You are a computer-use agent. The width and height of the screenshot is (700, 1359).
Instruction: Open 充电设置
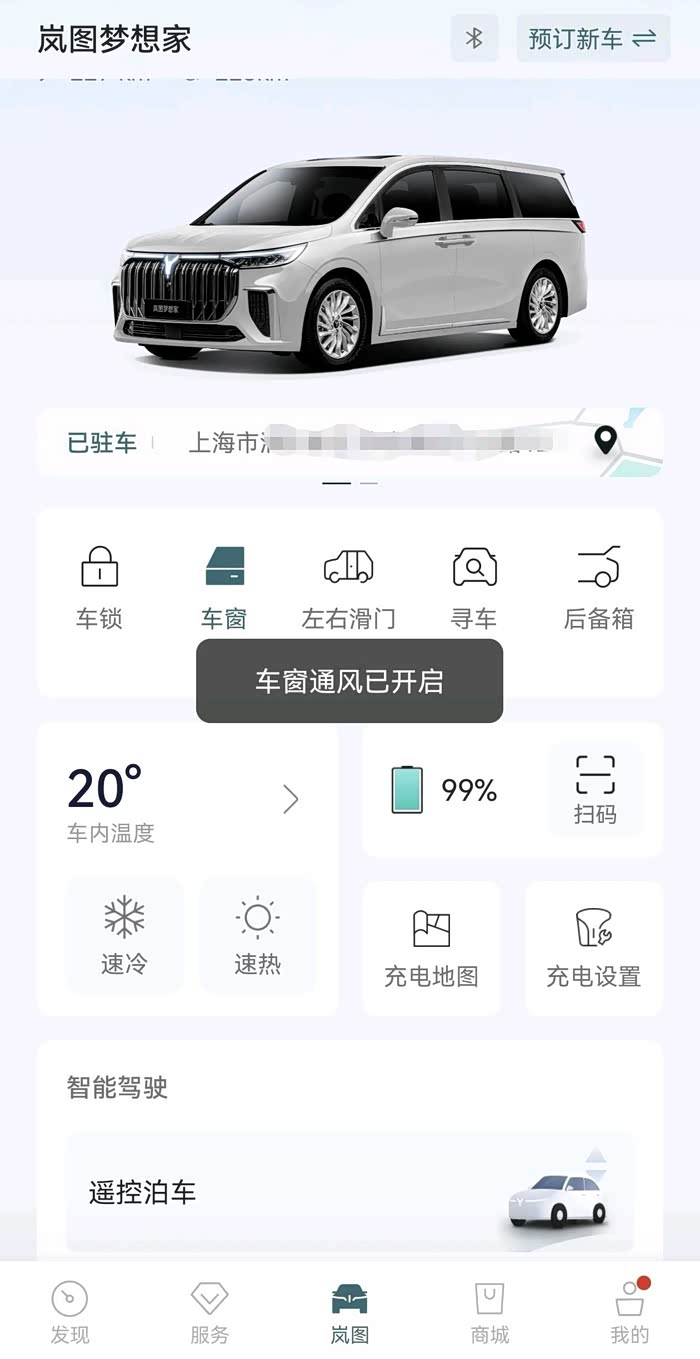coord(593,948)
